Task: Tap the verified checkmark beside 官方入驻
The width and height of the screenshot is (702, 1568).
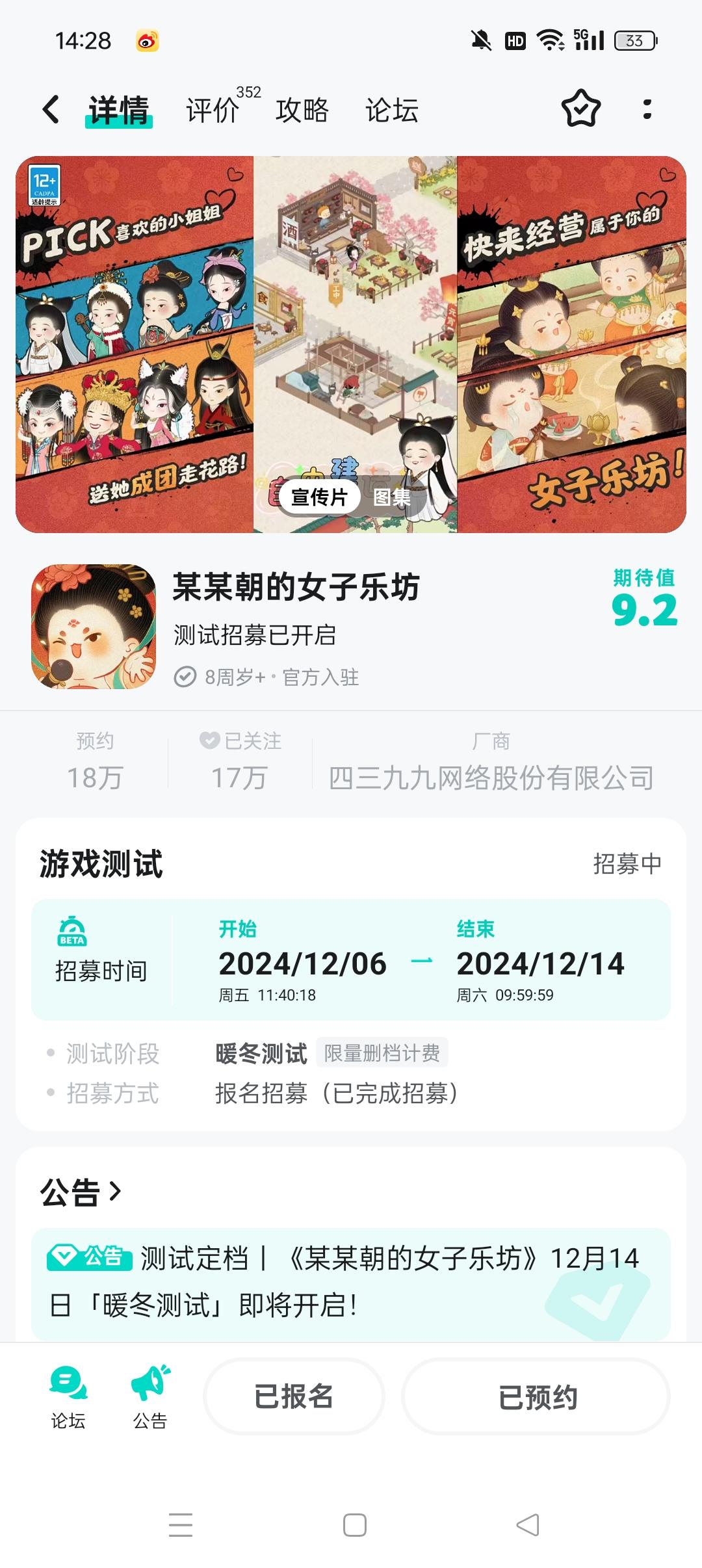Action: [x=184, y=677]
